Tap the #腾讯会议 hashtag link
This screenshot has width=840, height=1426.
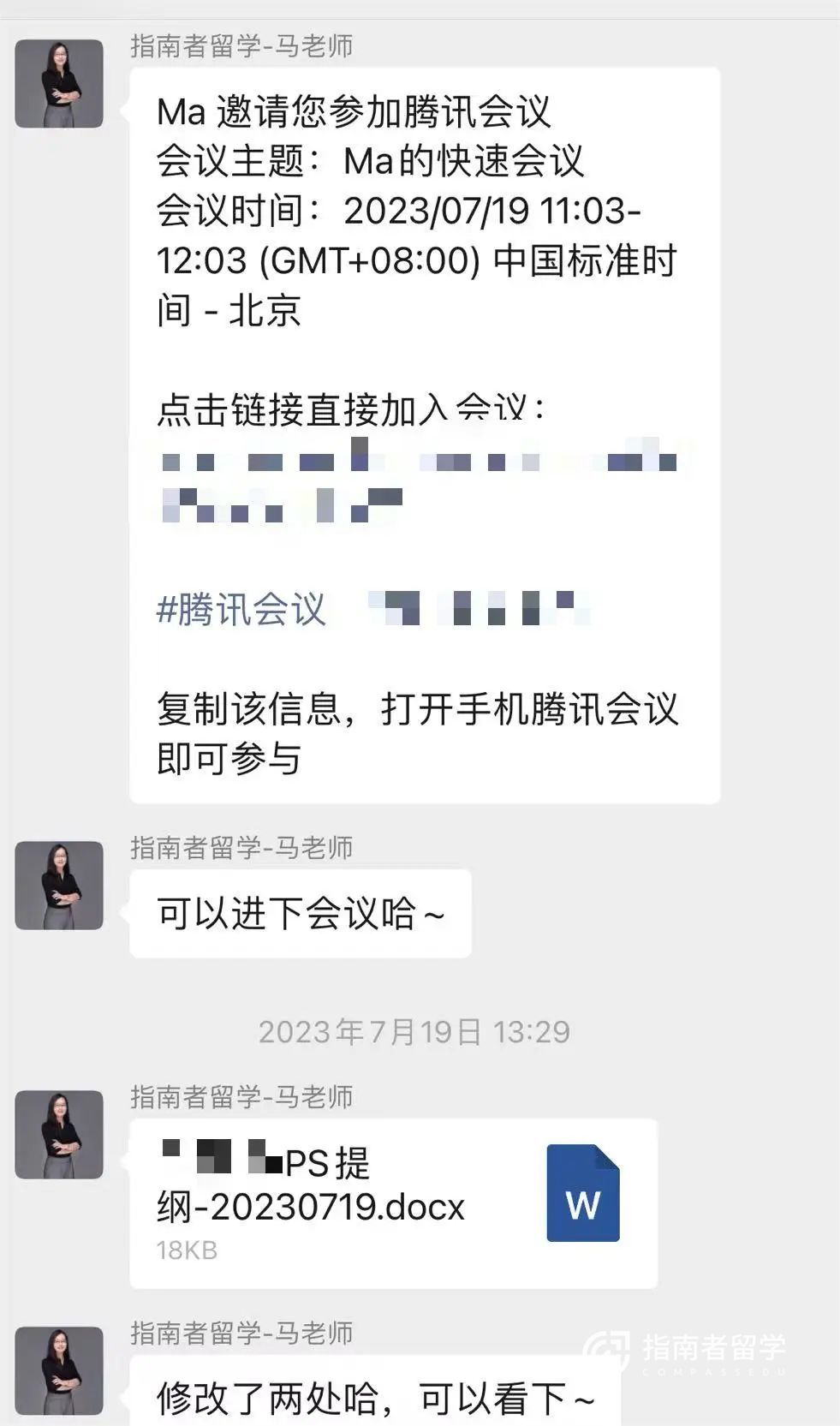pos(241,610)
